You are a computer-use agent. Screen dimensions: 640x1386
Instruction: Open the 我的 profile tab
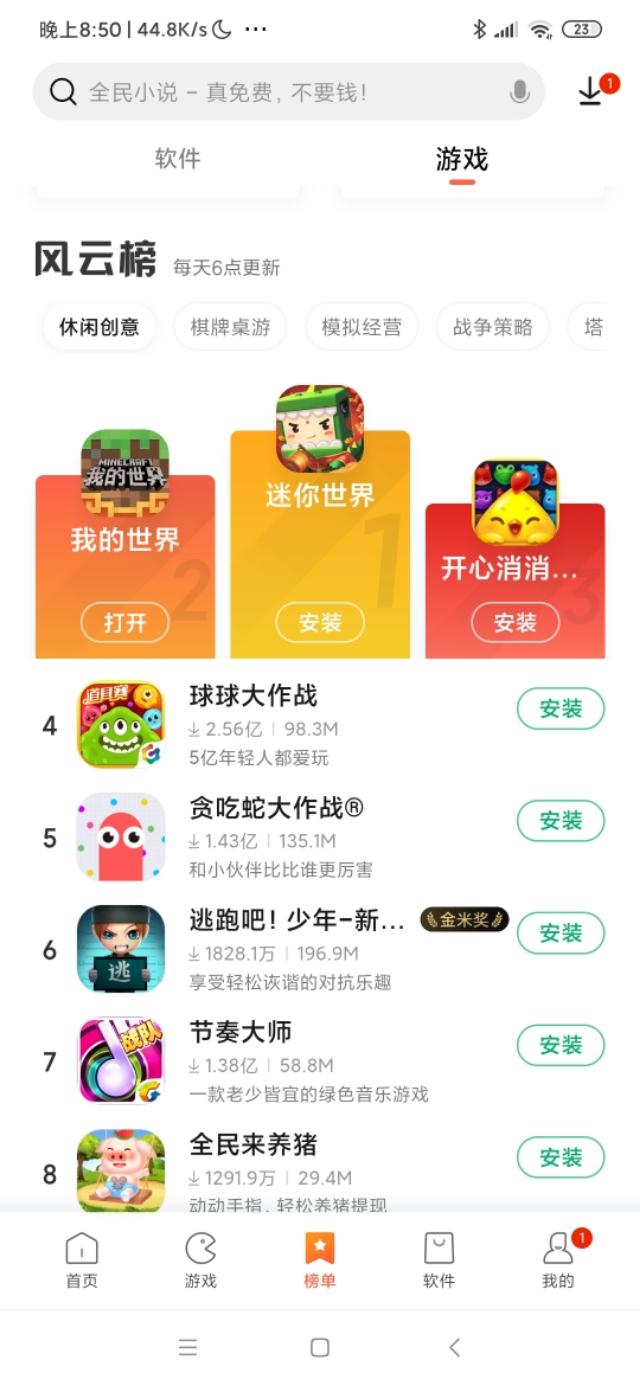coord(558,1260)
